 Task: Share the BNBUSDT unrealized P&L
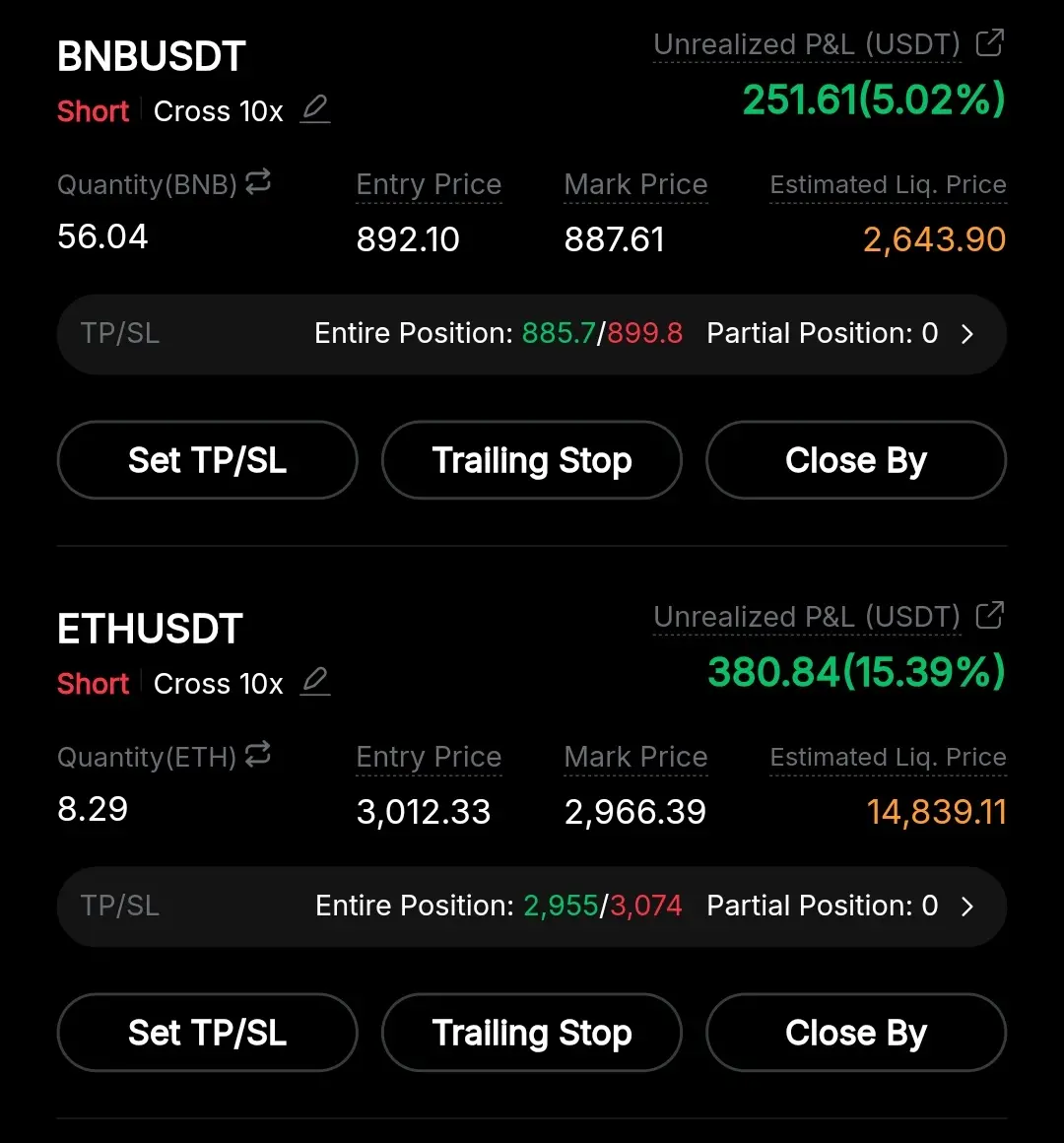989,43
